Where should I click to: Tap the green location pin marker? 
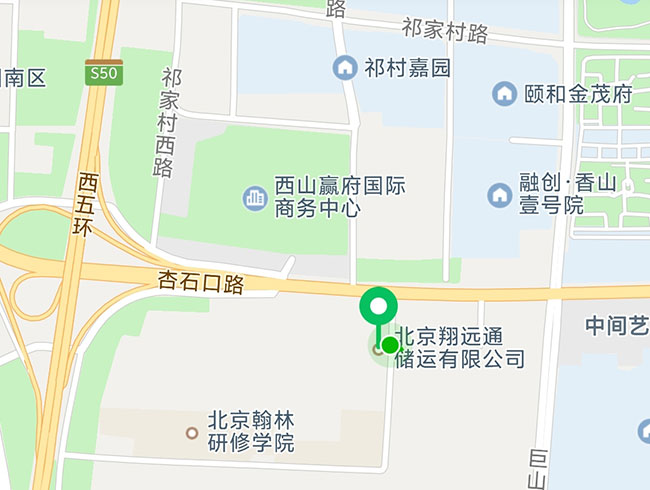[x=378, y=305]
